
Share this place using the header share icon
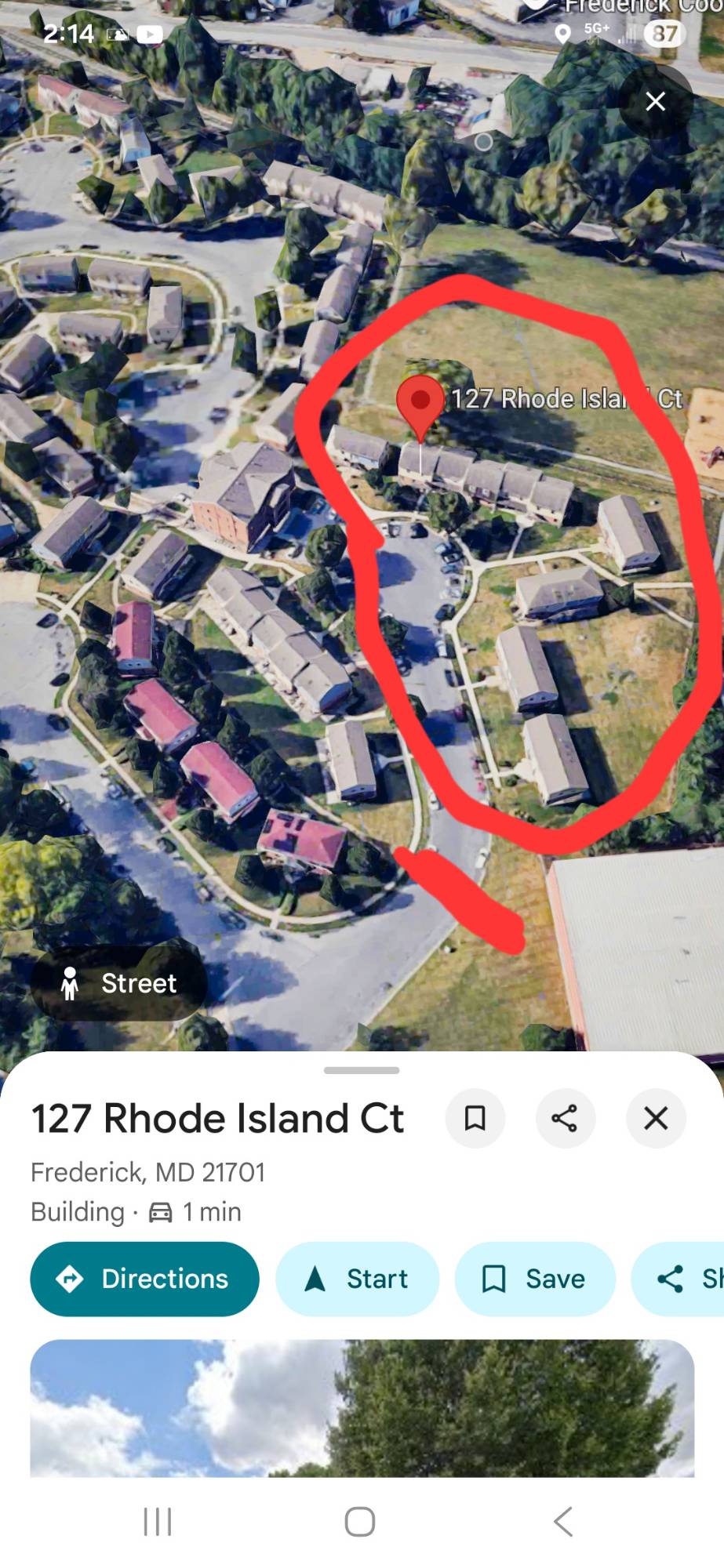click(565, 1118)
